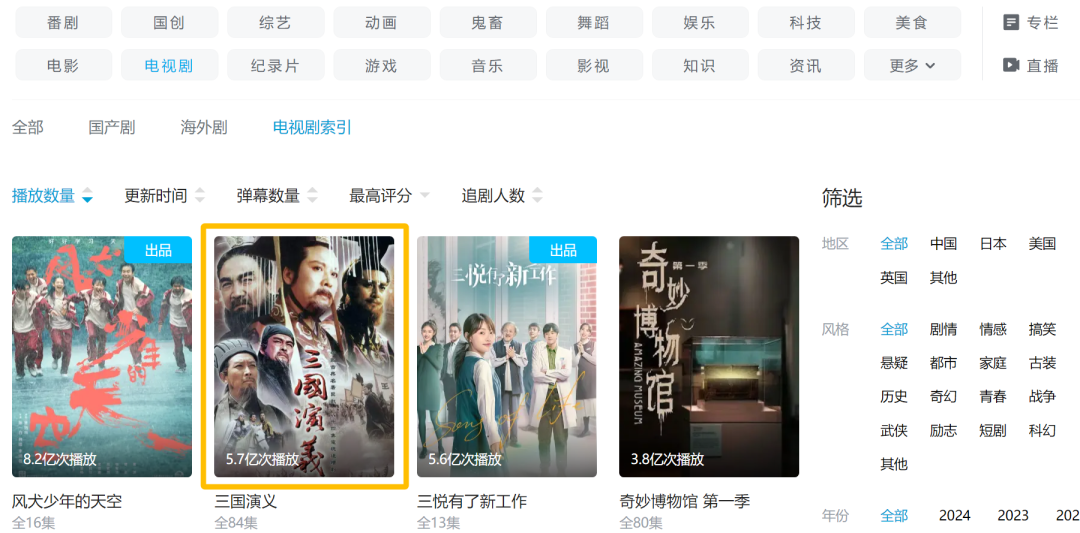Switch to the 海外剧 tab
The width and height of the screenshot is (1080, 533).
pos(204,127)
